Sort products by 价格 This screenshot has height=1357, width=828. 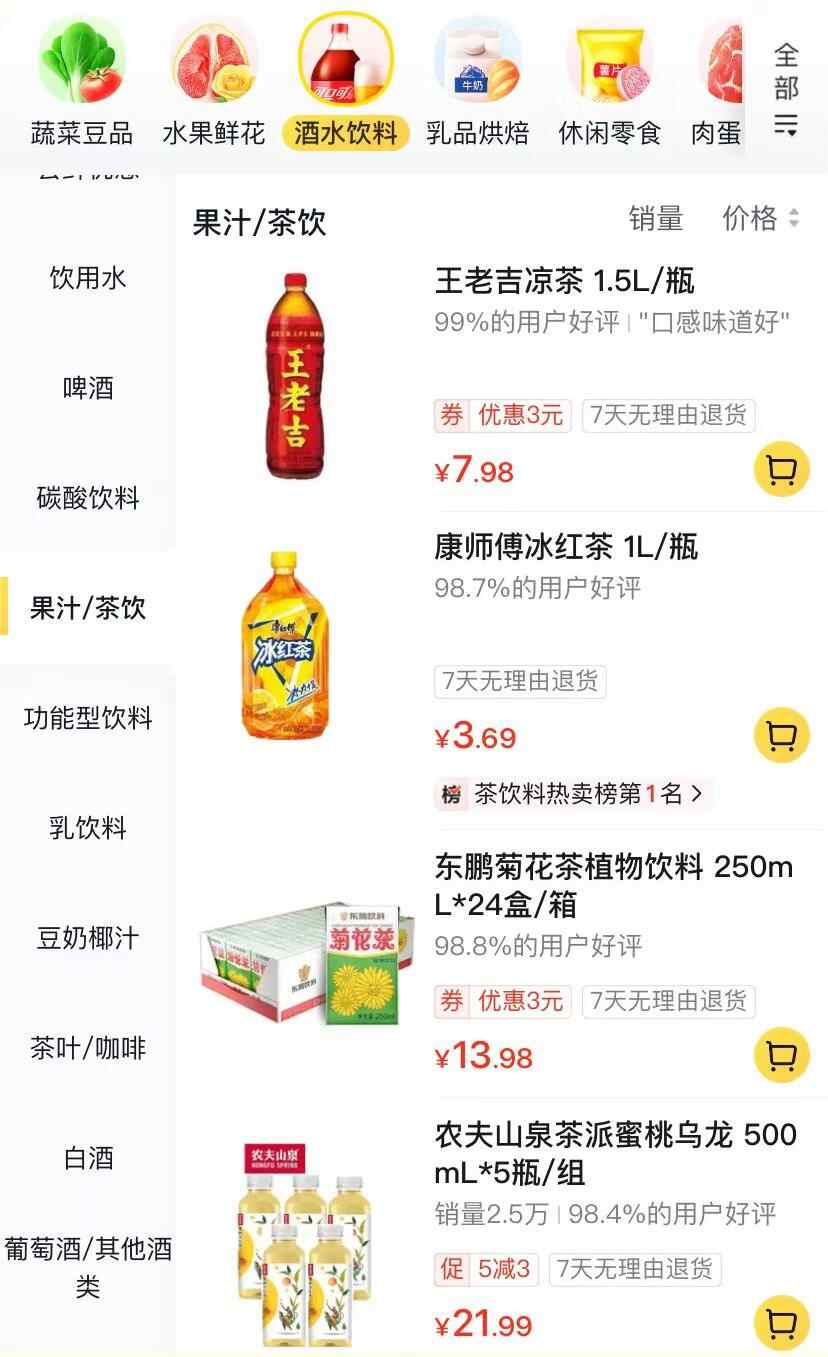click(x=760, y=218)
